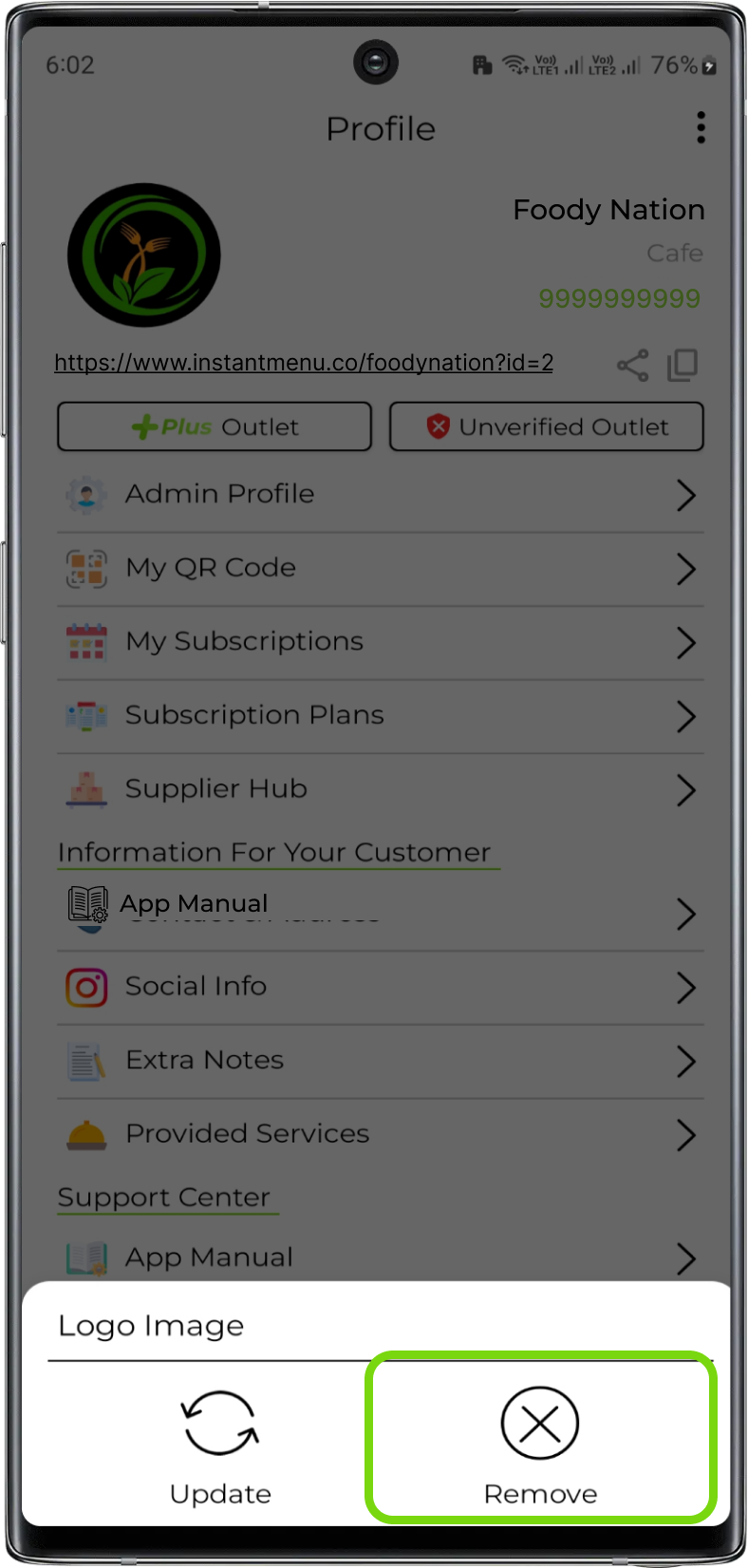
Task: Choose Update to change the logo image
Action: coord(220,1440)
